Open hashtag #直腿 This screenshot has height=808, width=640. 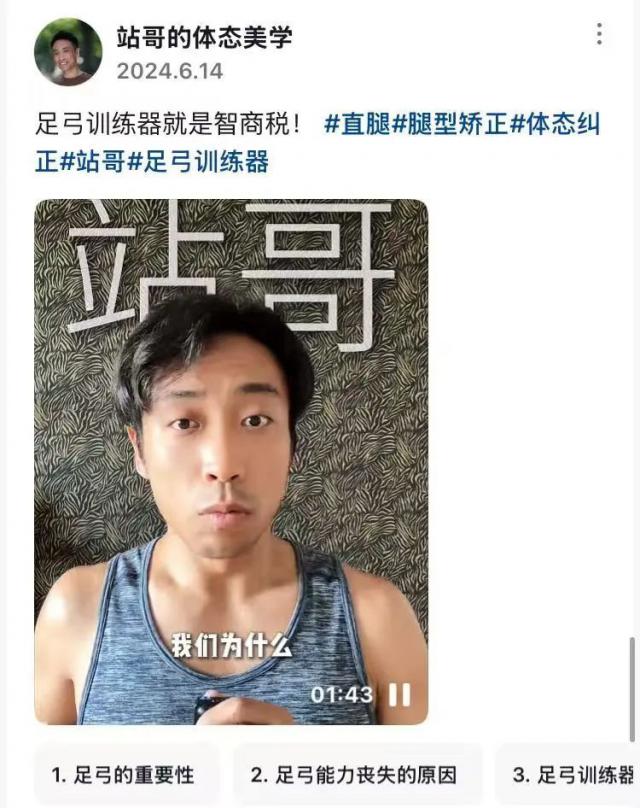pos(358,127)
